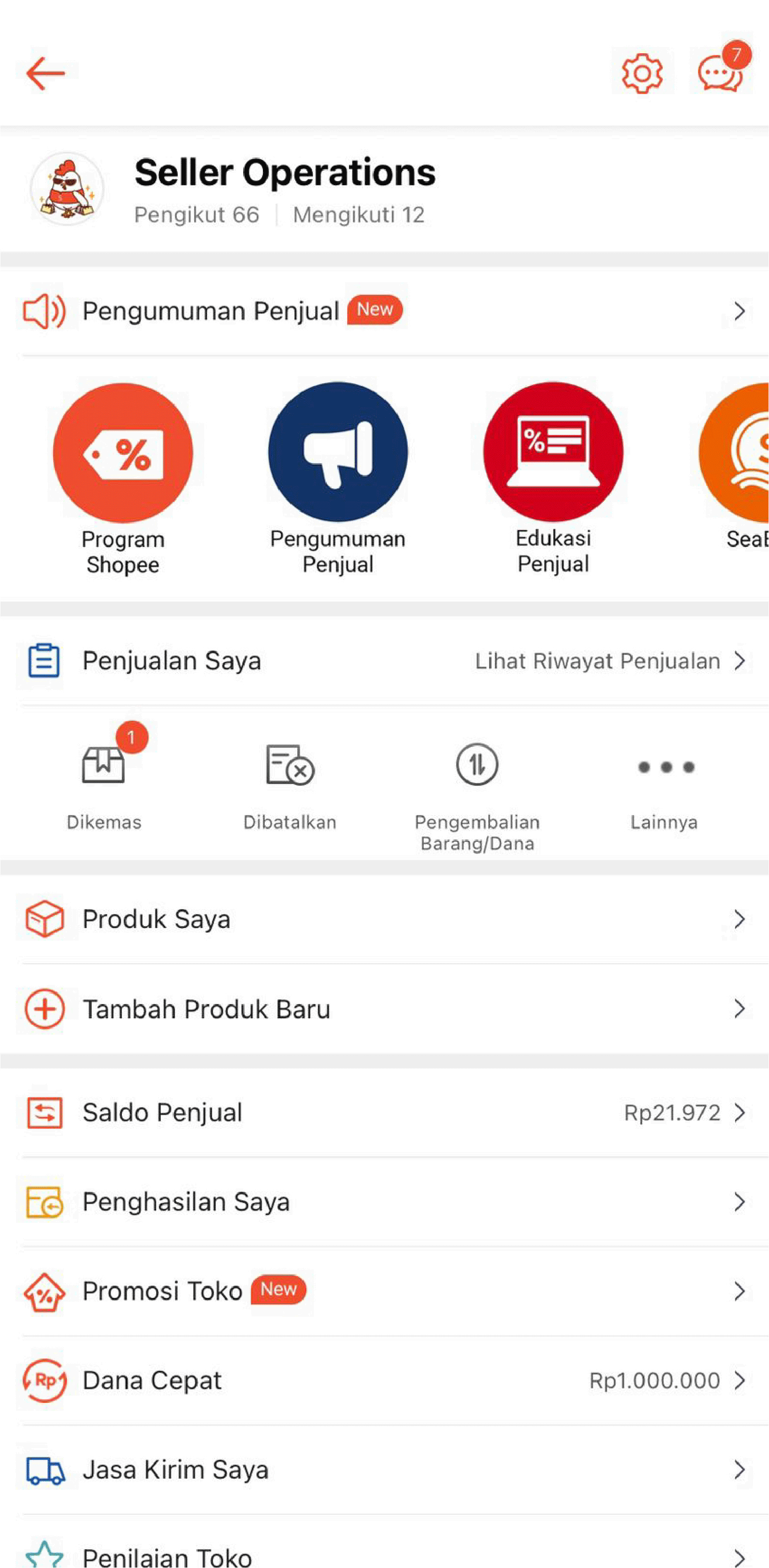The height and width of the screenshot is (1568, 769).
Task: Go back using the top-left arrow
Action: point(45,74)
